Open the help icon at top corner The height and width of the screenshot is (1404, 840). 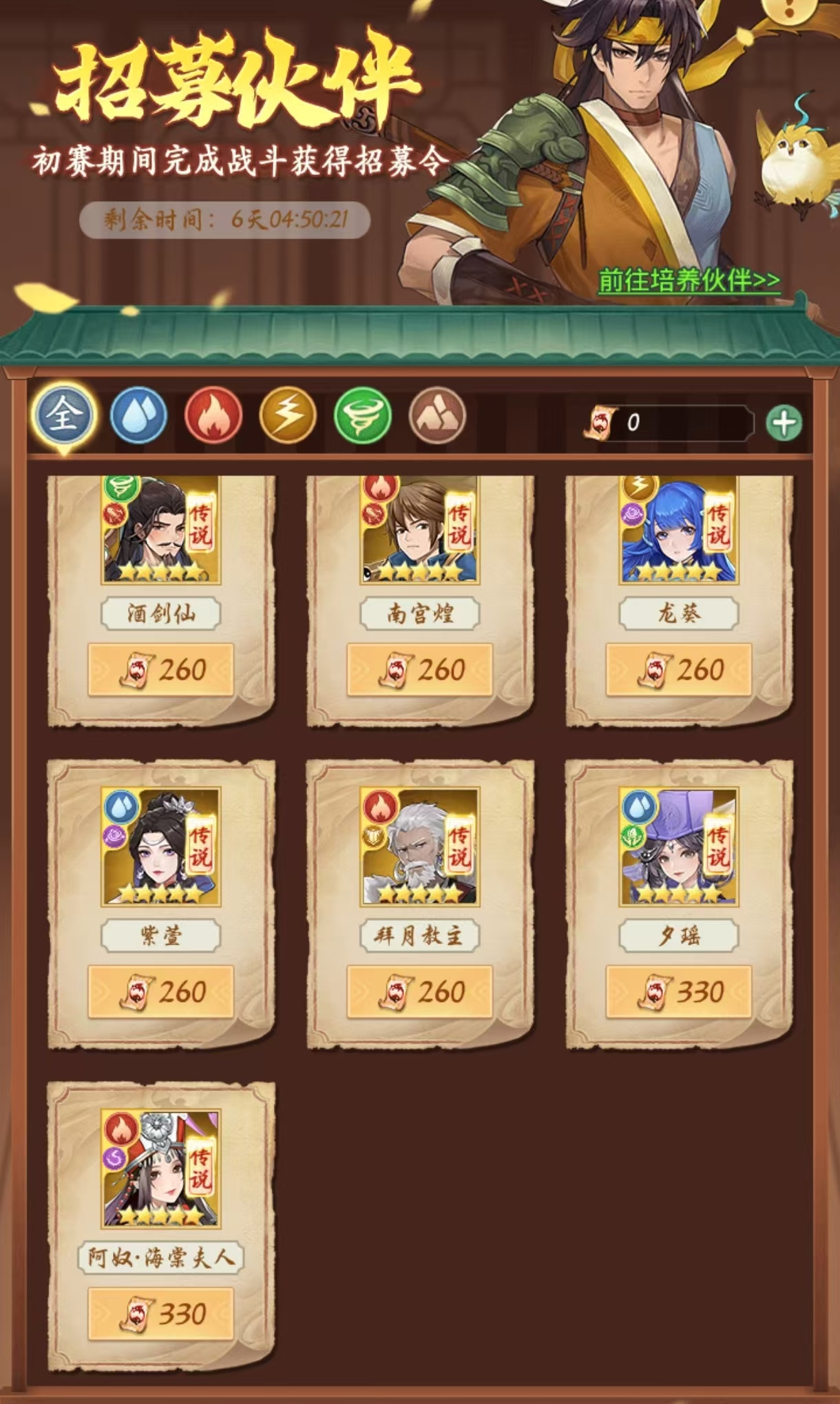point(792,8)
